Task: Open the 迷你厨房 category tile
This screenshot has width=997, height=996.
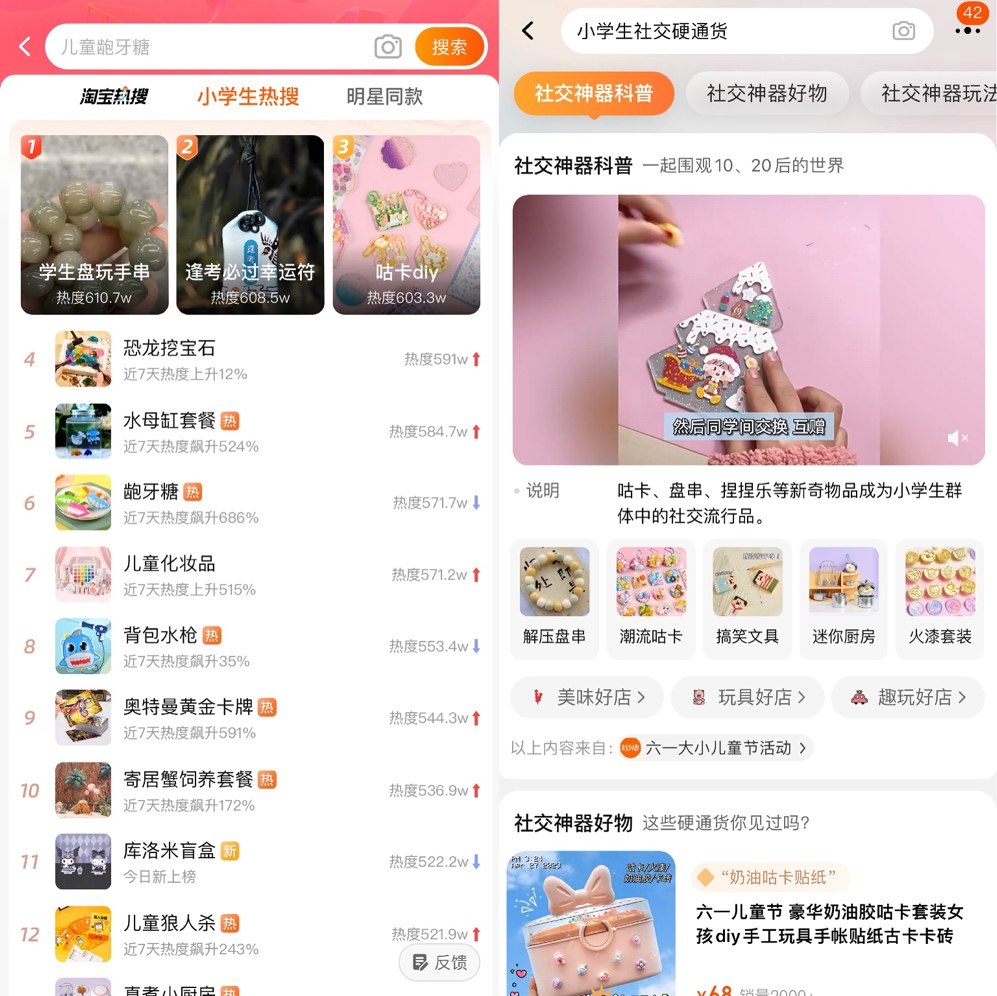Action: coord(843,598)
